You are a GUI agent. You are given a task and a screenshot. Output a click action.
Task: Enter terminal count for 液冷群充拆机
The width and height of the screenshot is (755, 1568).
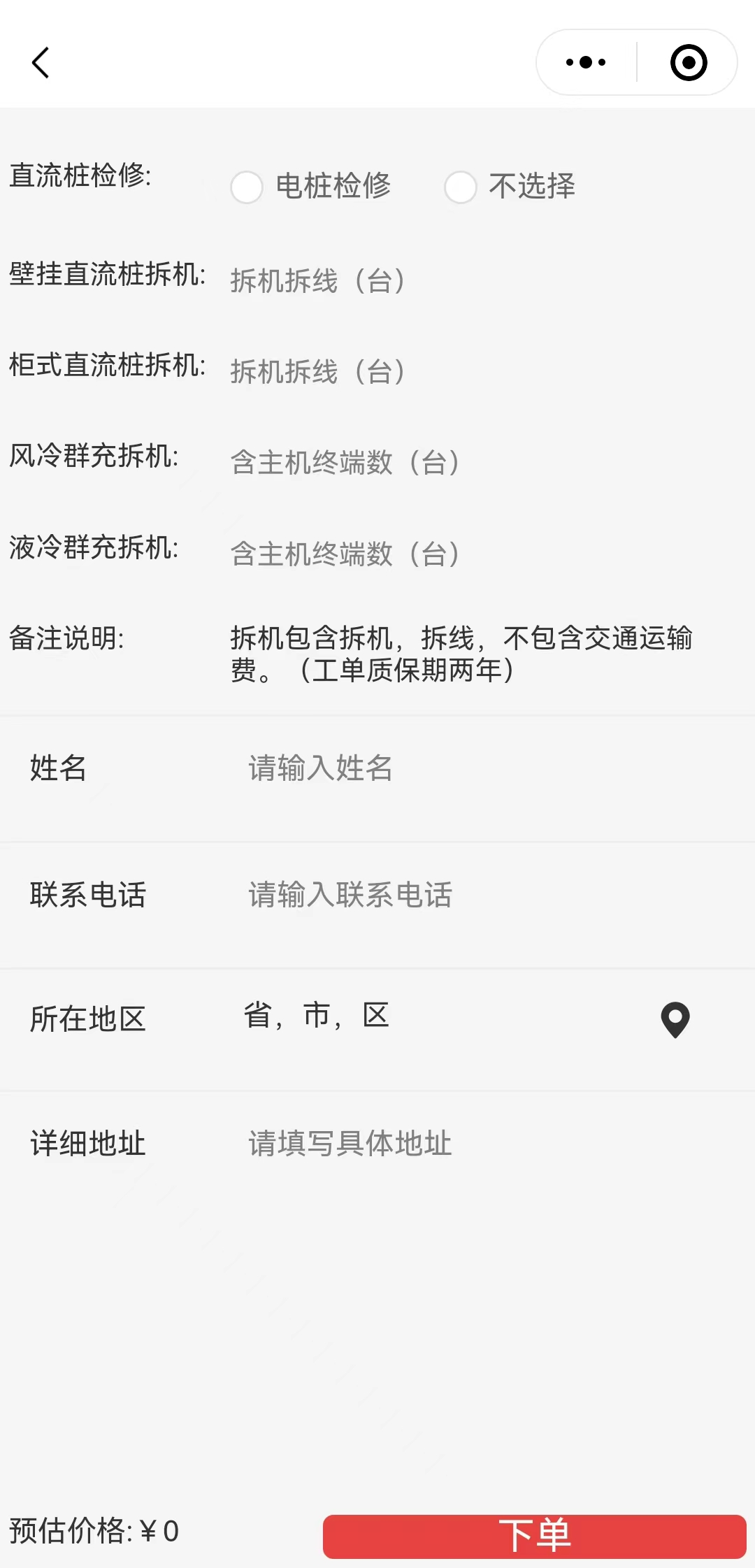click(x=419, y=554)
